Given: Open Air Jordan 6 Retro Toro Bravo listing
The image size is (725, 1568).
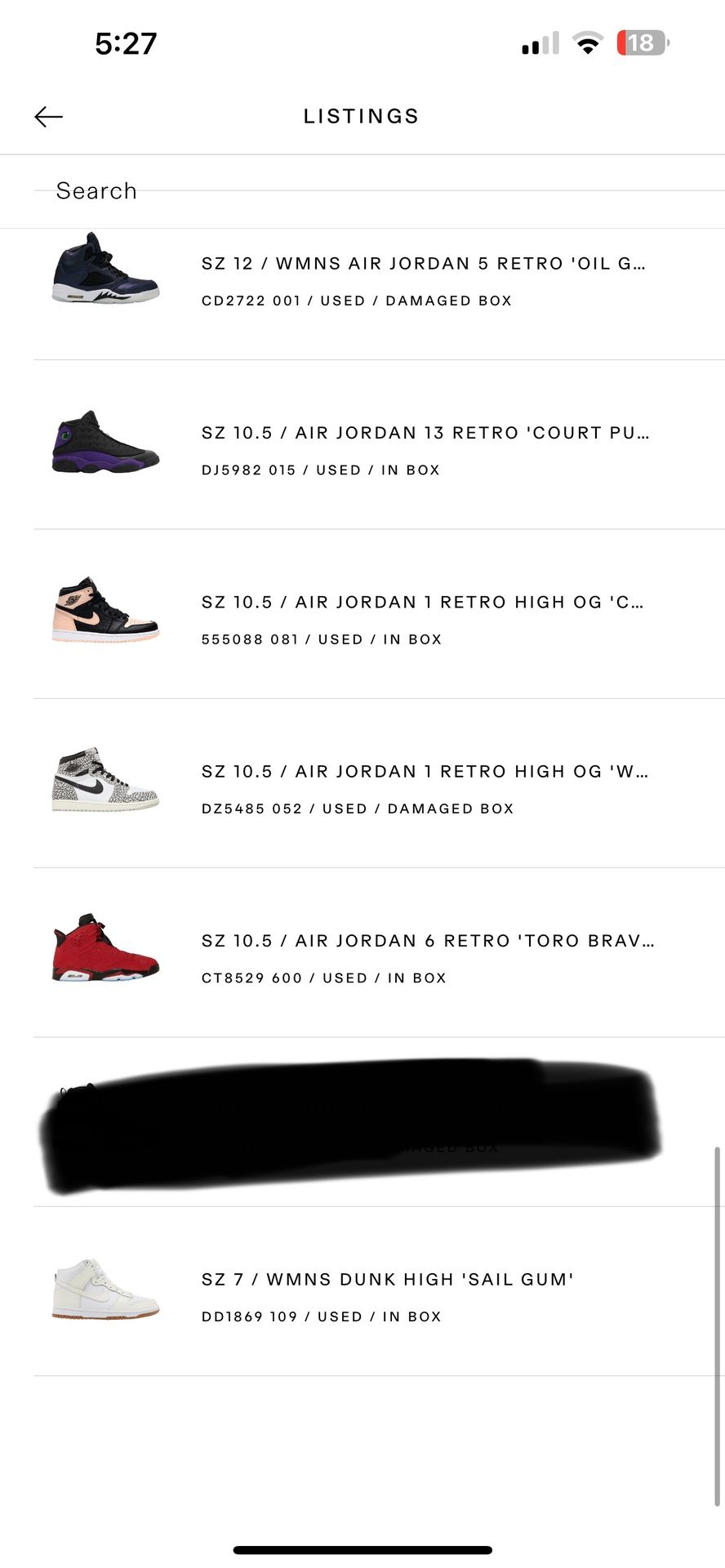Looking at the screenshot, I should [x=427, y=957].
